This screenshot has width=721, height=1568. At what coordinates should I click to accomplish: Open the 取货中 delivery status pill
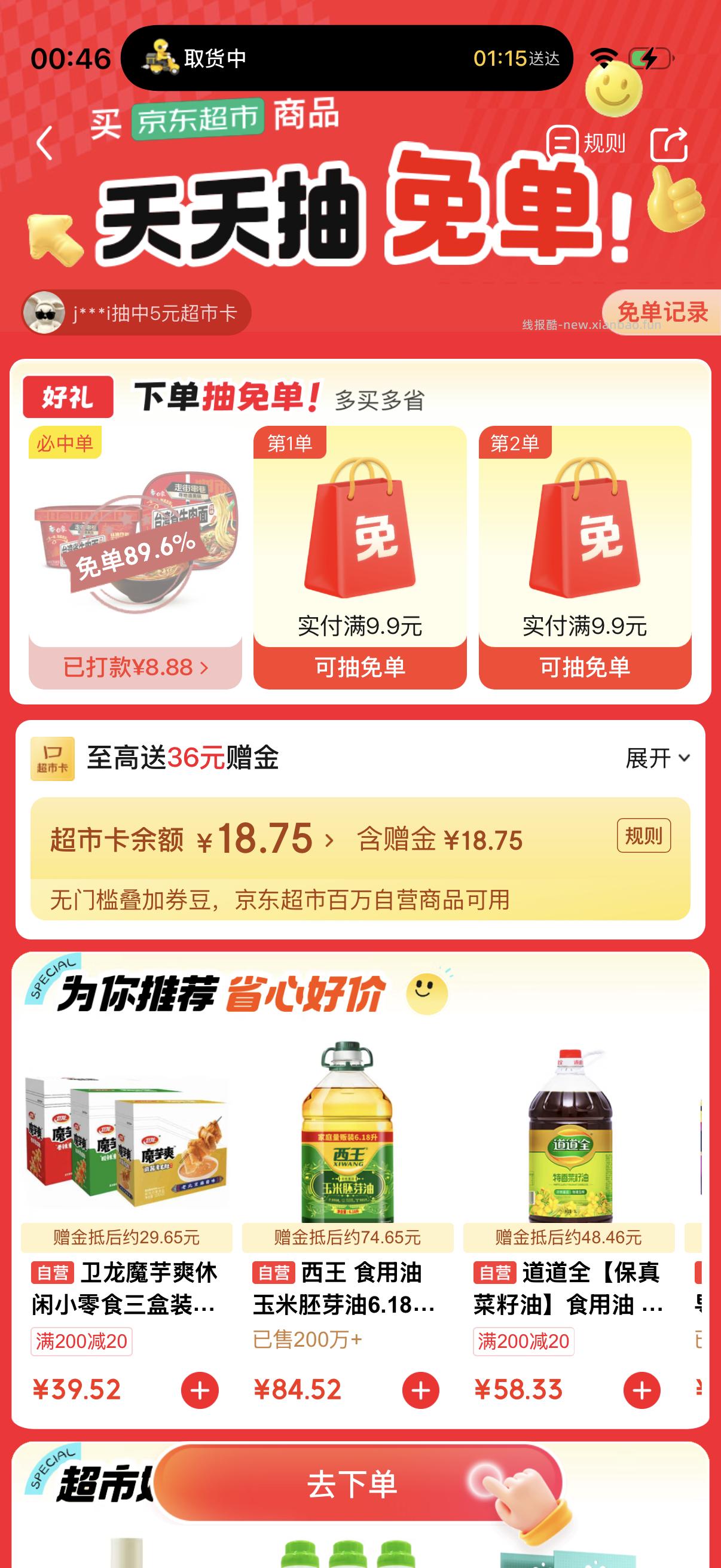coord(346,59)
